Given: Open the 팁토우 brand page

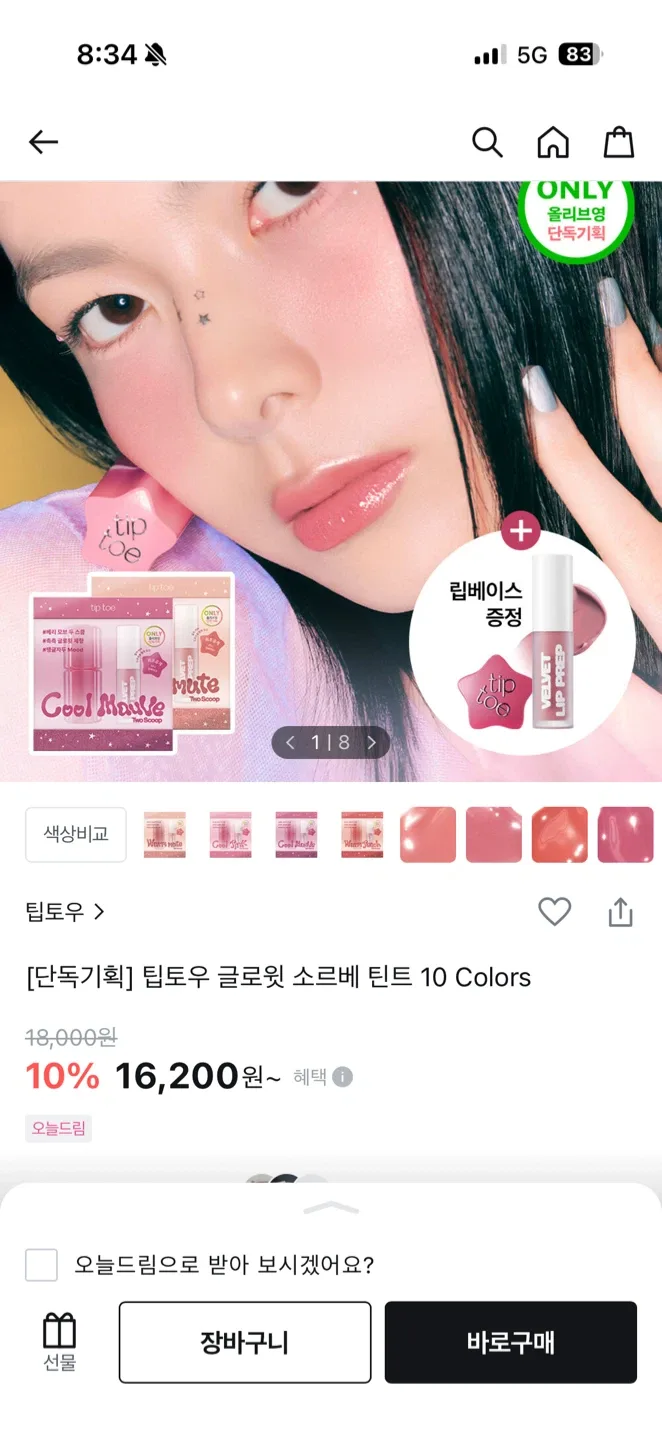Looking at the screenshot, I should pyautogui.click(x=65, y=912).
